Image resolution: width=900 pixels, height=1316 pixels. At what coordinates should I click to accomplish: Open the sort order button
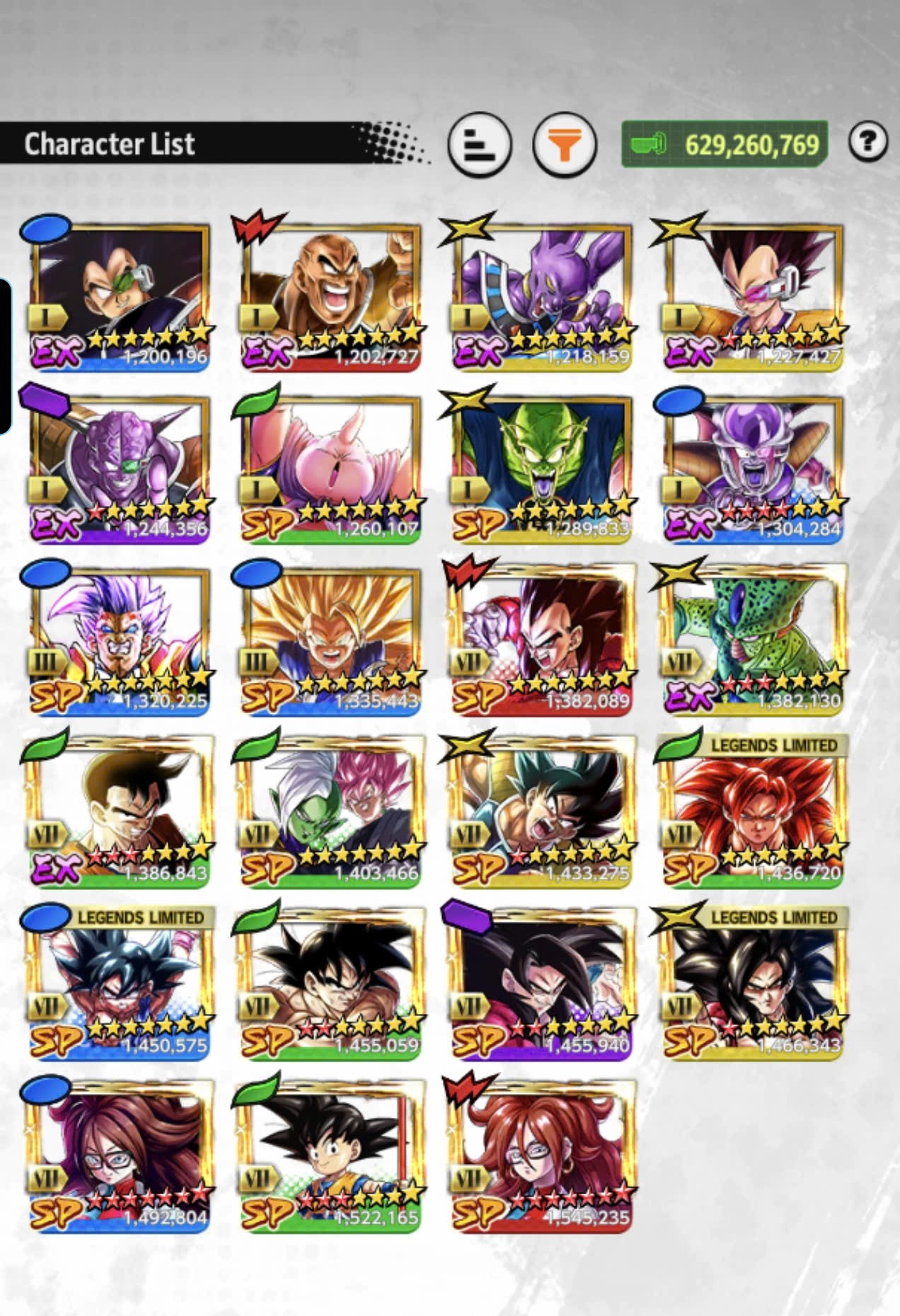point(479,145)
